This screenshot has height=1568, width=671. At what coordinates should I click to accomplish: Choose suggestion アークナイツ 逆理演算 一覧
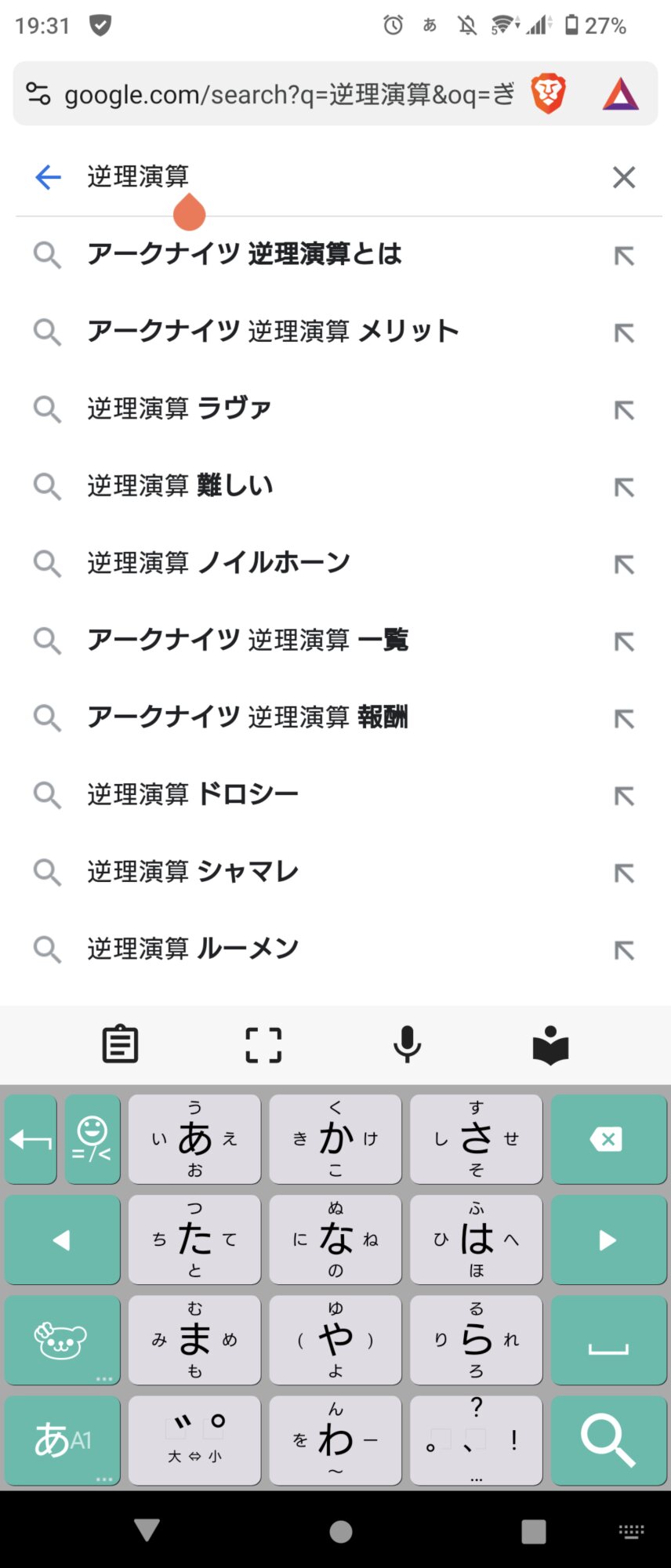tap(248, 640)
